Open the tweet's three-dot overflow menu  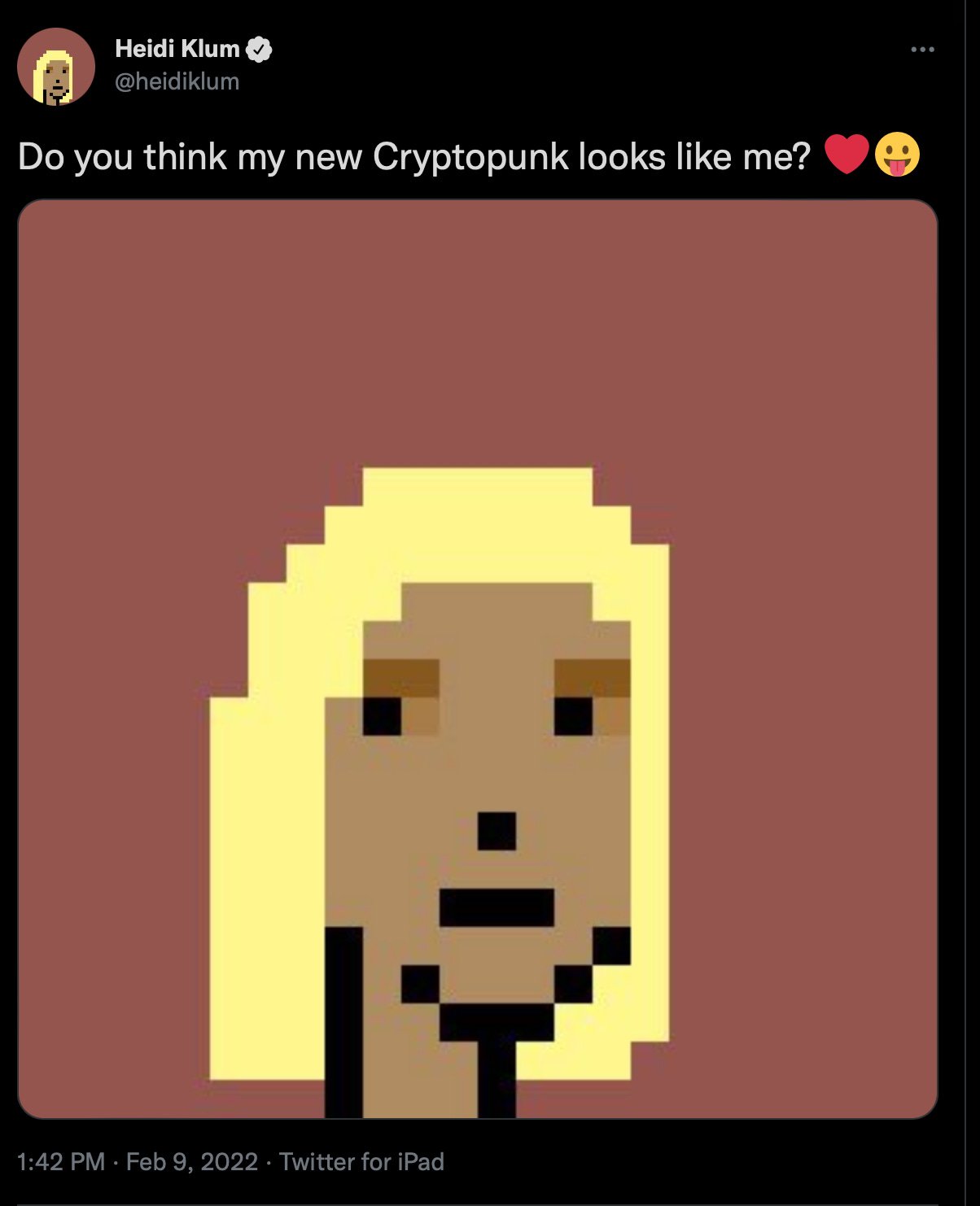pos(922,50)
